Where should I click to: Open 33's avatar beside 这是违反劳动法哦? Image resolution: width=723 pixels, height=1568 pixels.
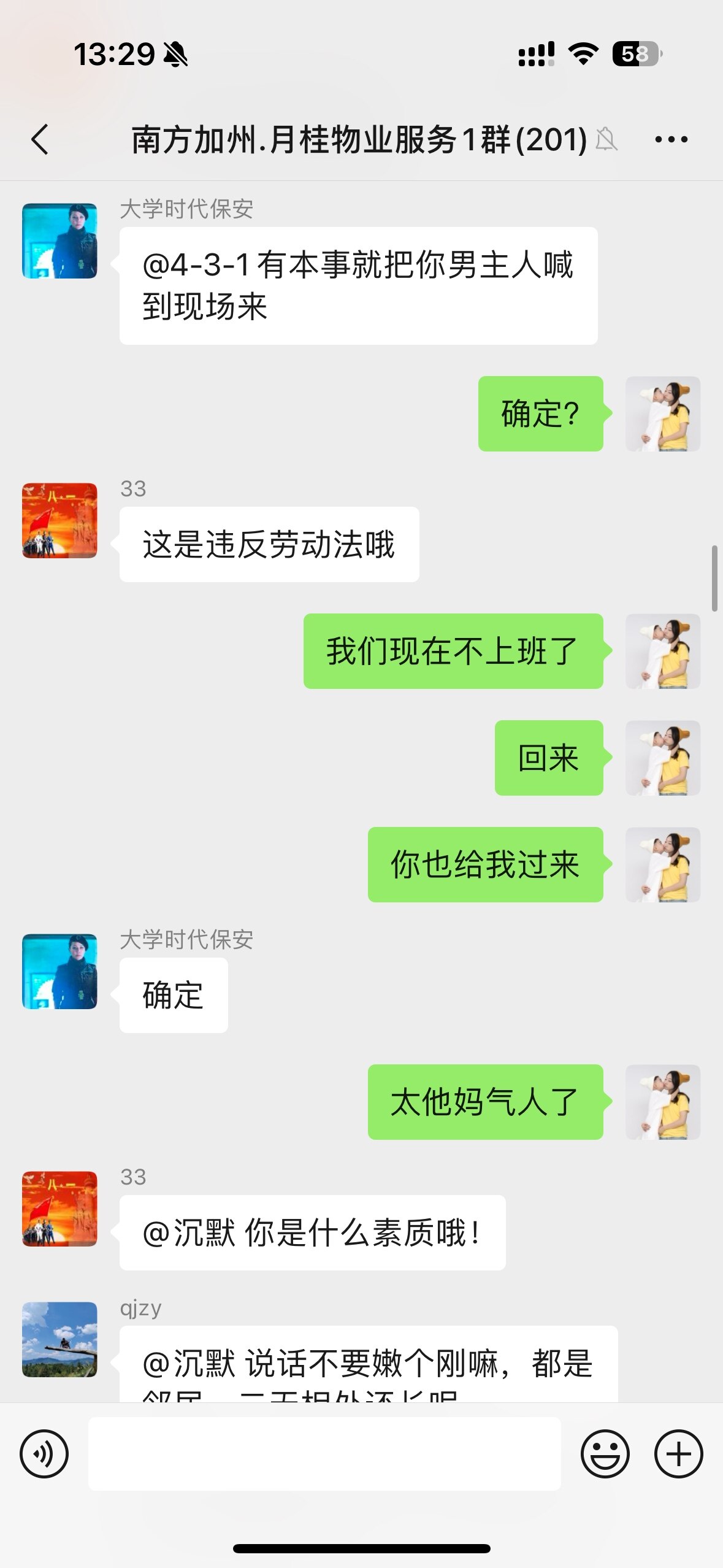click(59, 520)
